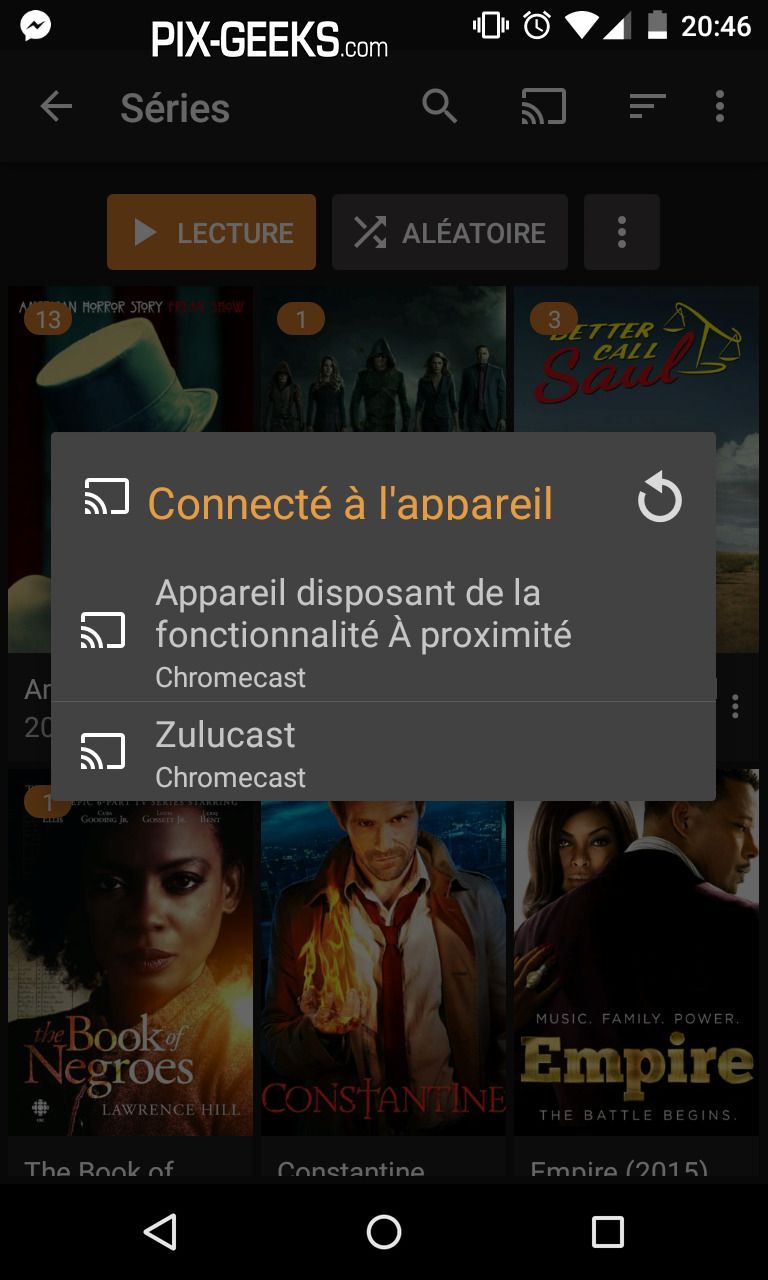
Task: Tap the cast icon in toolbar
Action: tap(544, 106)
